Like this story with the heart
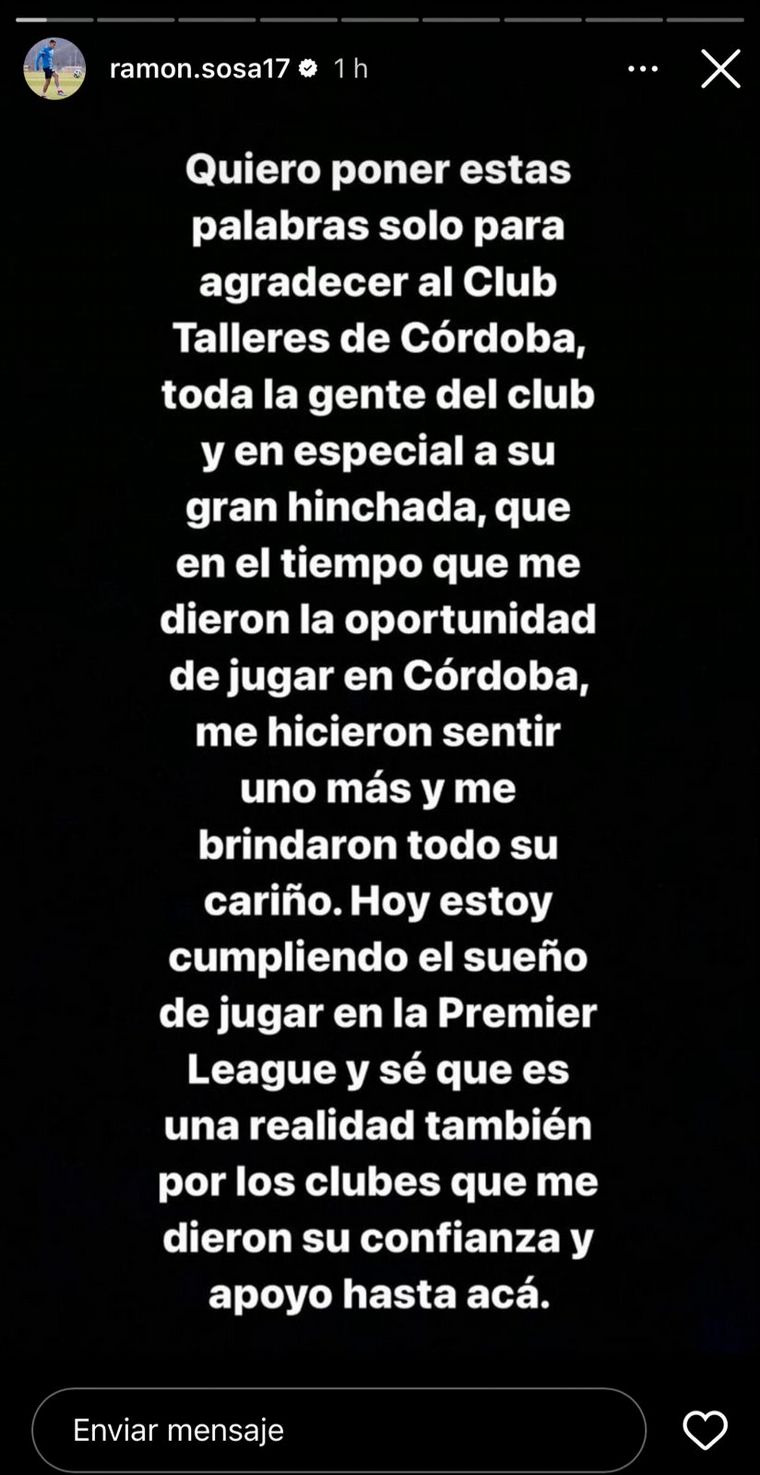The width and height of the screenshot is (760, 1475). 705,1430
